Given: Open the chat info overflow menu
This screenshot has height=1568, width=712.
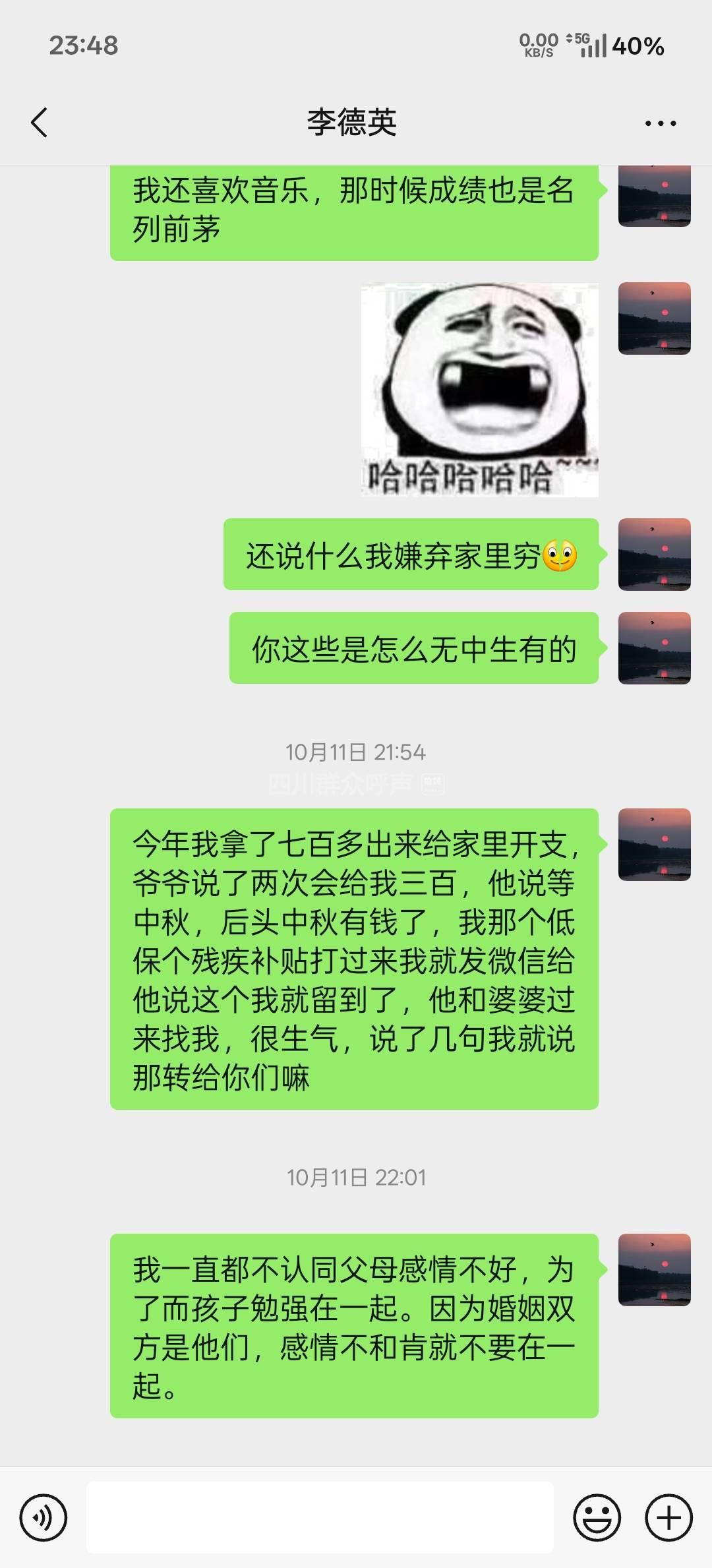Looking at the screenshot, I should [660, 123].
